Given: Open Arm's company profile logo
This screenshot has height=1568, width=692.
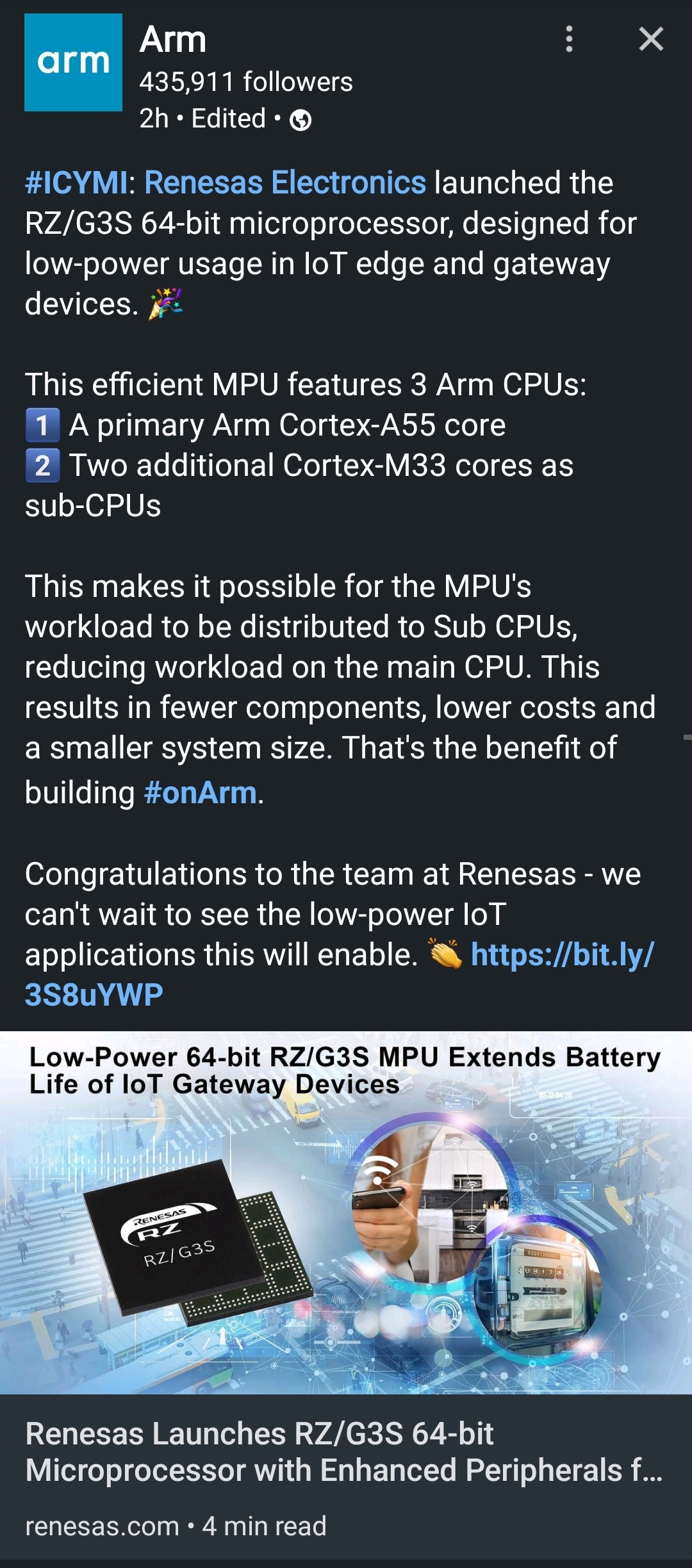Looking at the screenshot, I should point(73,63).
